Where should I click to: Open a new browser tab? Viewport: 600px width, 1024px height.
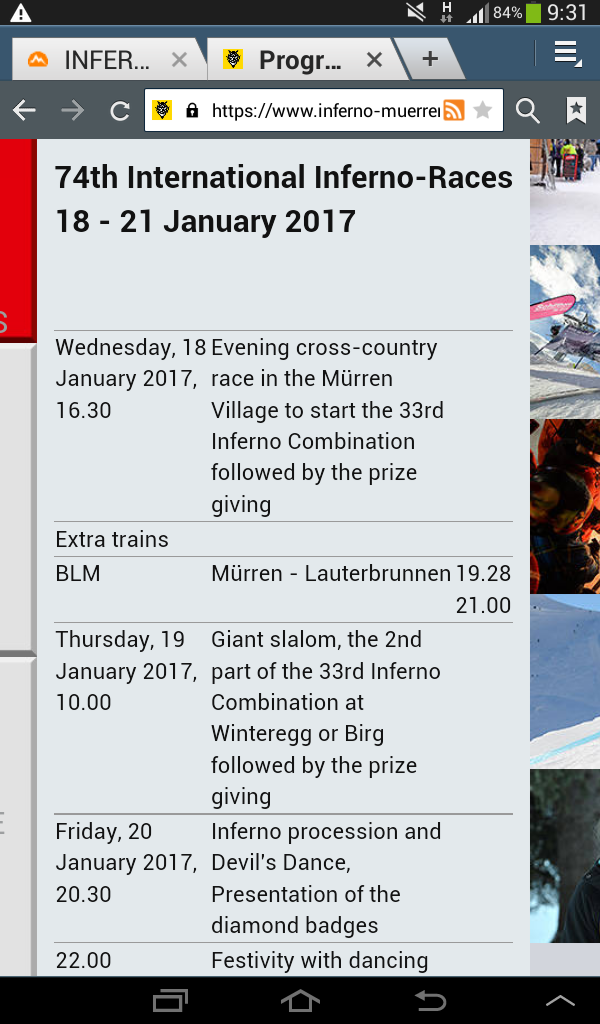(430, 59)
